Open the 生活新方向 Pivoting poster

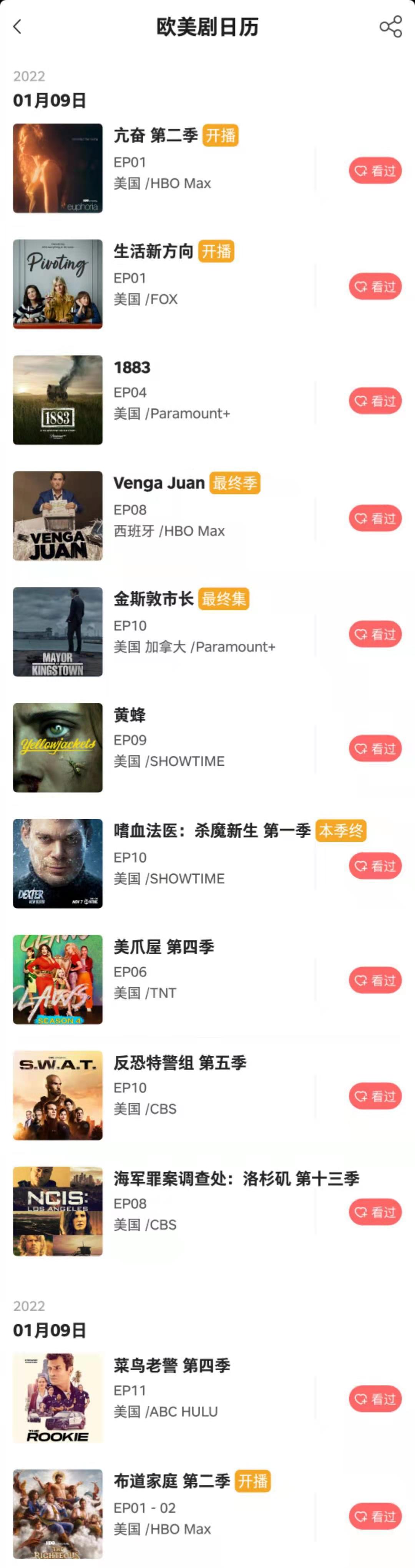(58, 284)
